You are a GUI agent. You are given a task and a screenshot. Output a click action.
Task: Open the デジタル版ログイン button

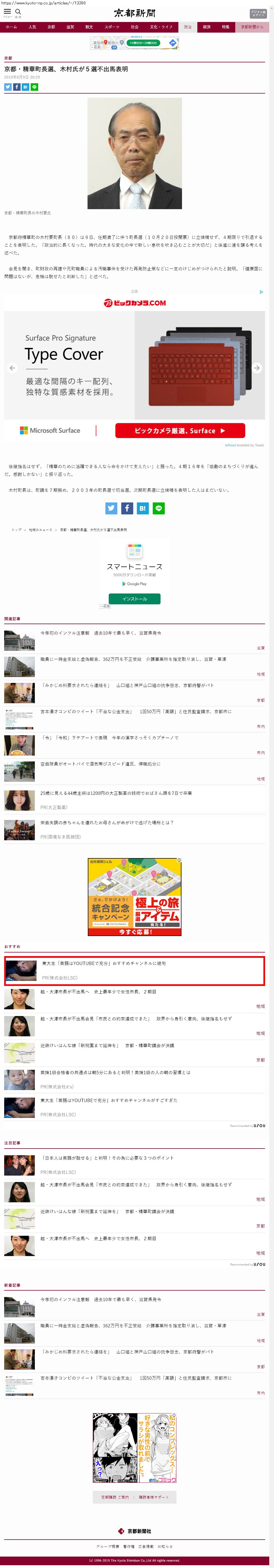click(258, 13)
